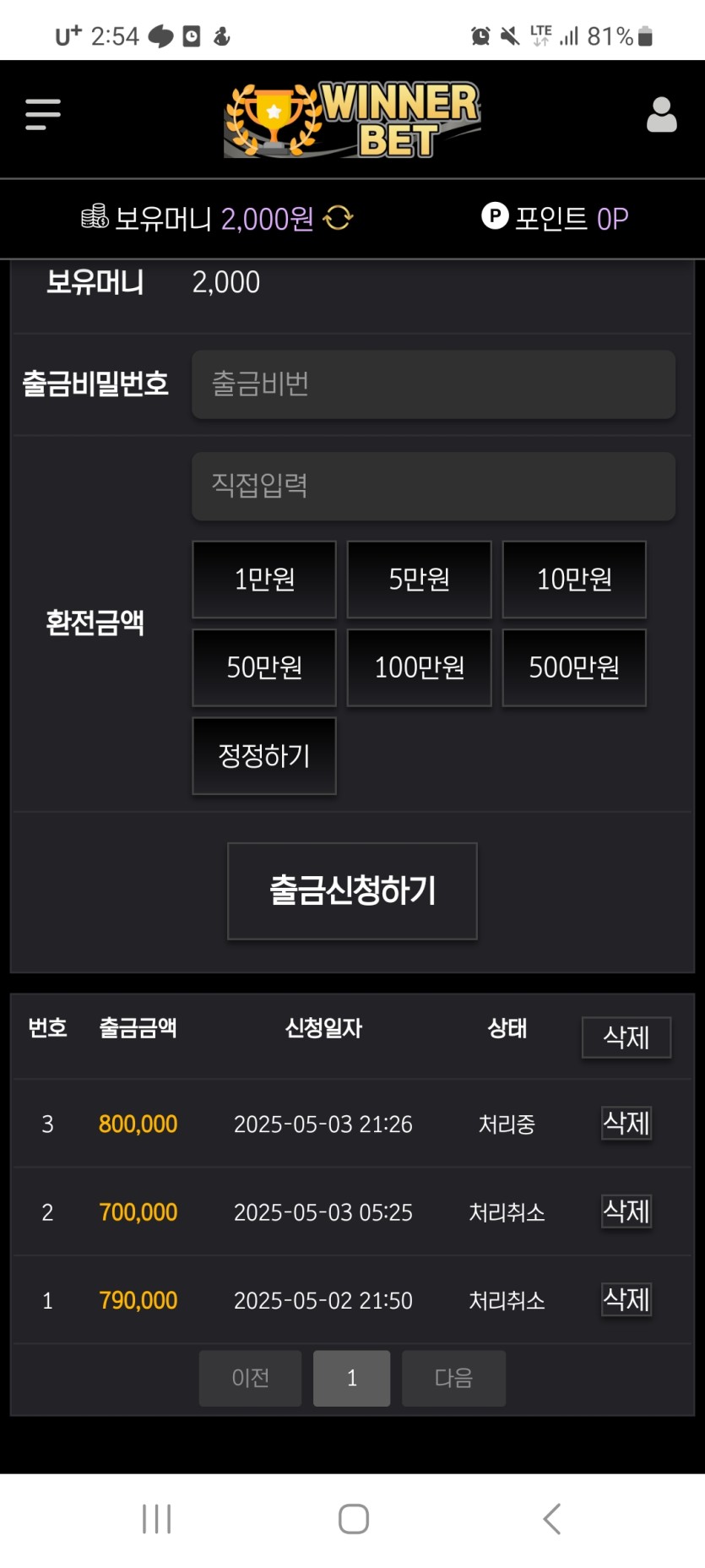Viewport: 705px width, 1568px height.
Task: Submit with 출금신청하기 button
Action: tap(352, 890)
